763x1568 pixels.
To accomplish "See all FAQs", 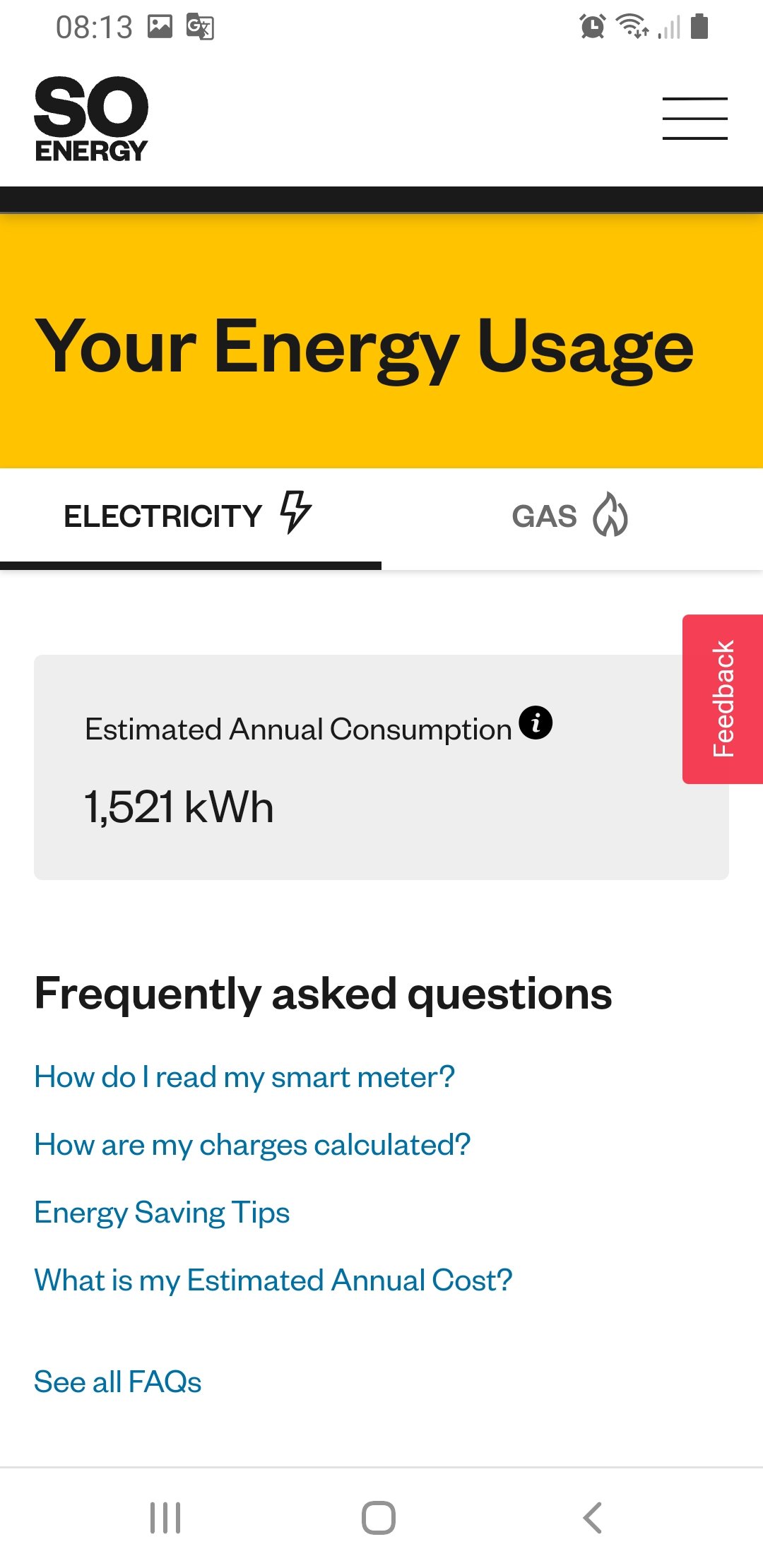I will tap(117, 1382).
